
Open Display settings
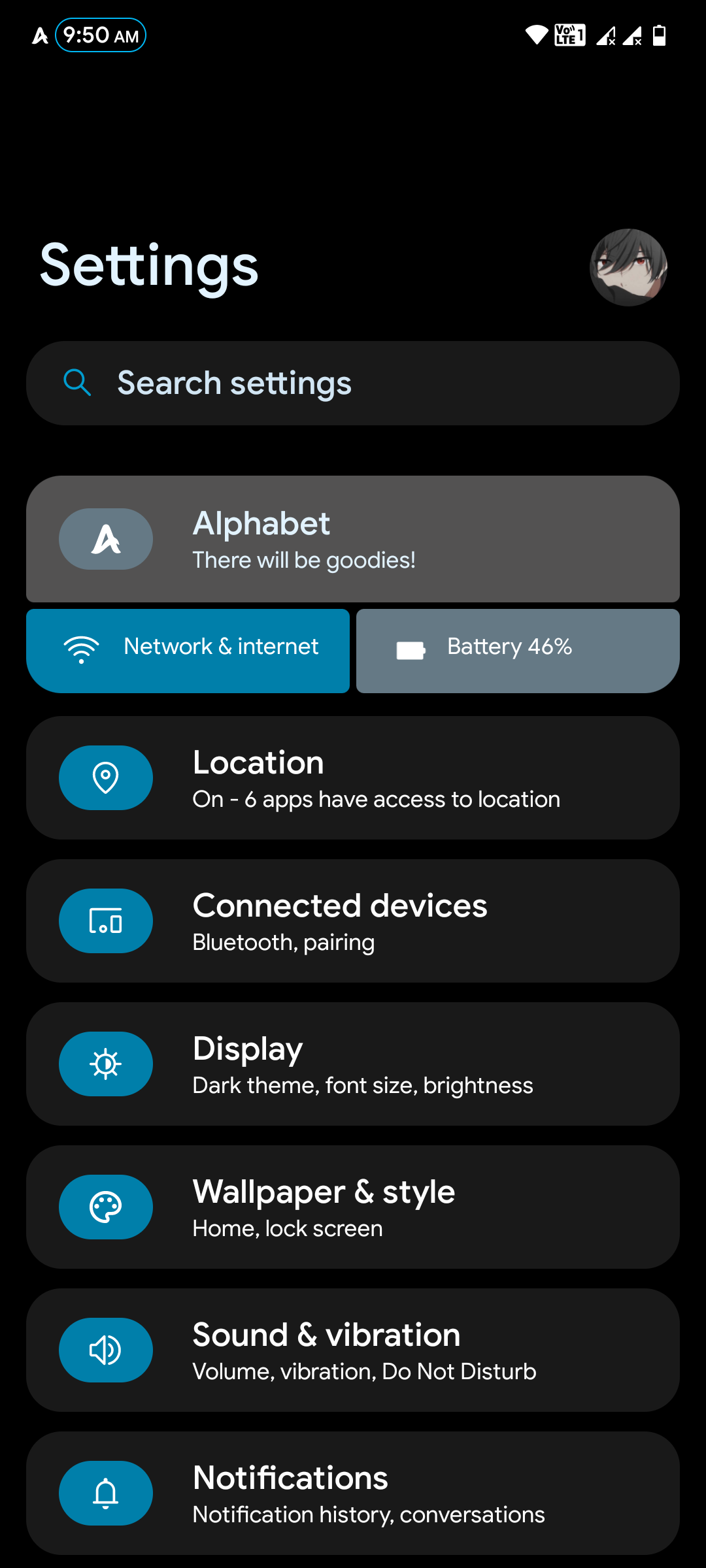[x=353, y=1064]
